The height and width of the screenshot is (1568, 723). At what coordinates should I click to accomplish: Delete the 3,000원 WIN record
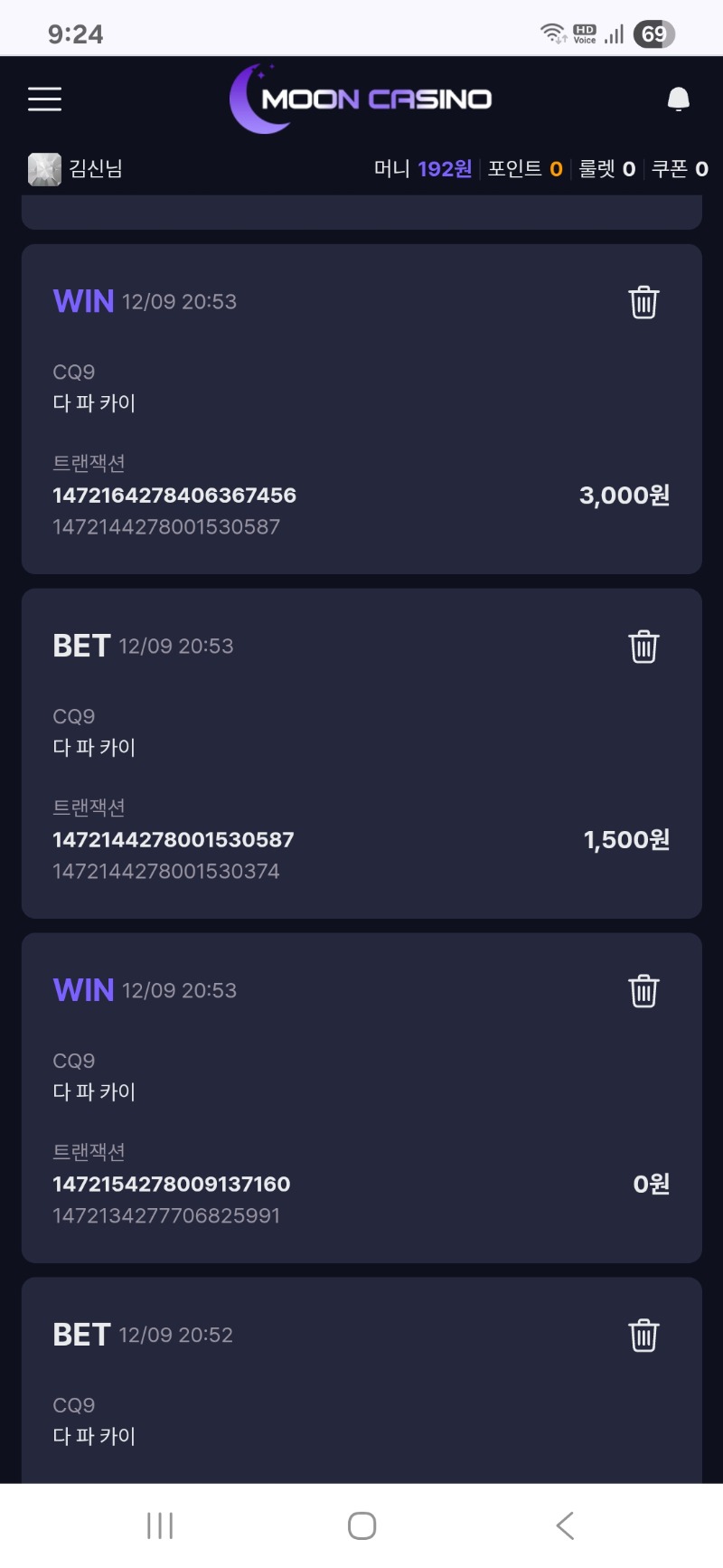point(643,303)
